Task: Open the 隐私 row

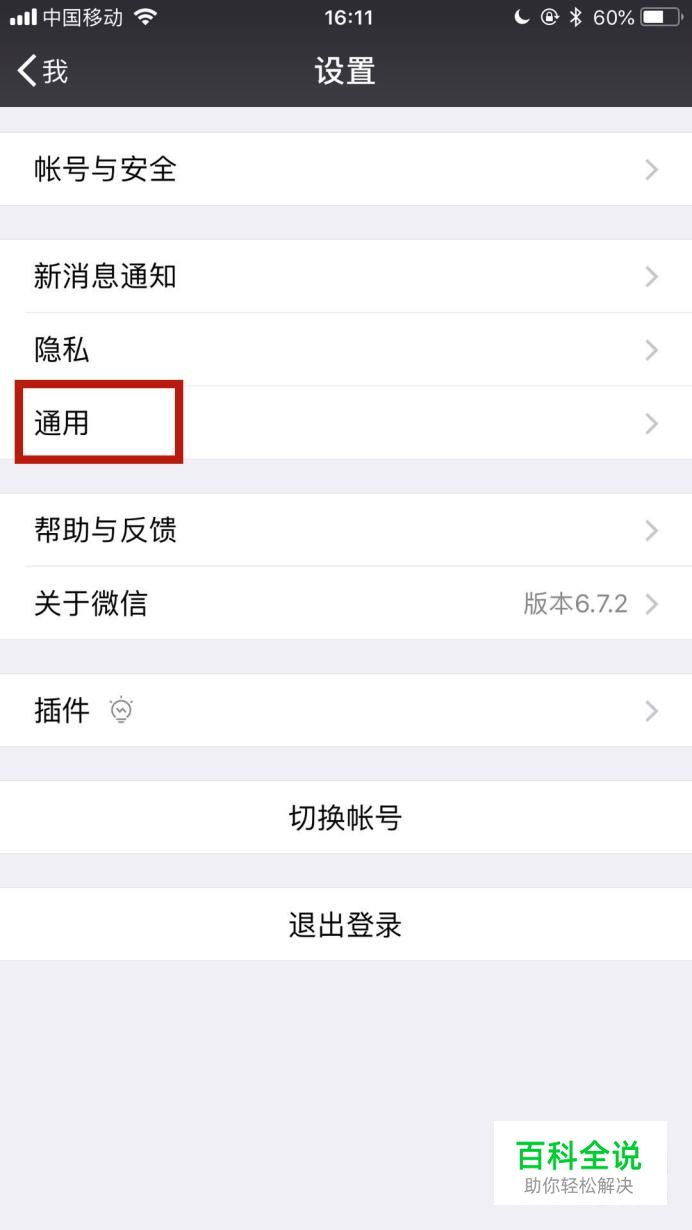Action: click(346, 350)
